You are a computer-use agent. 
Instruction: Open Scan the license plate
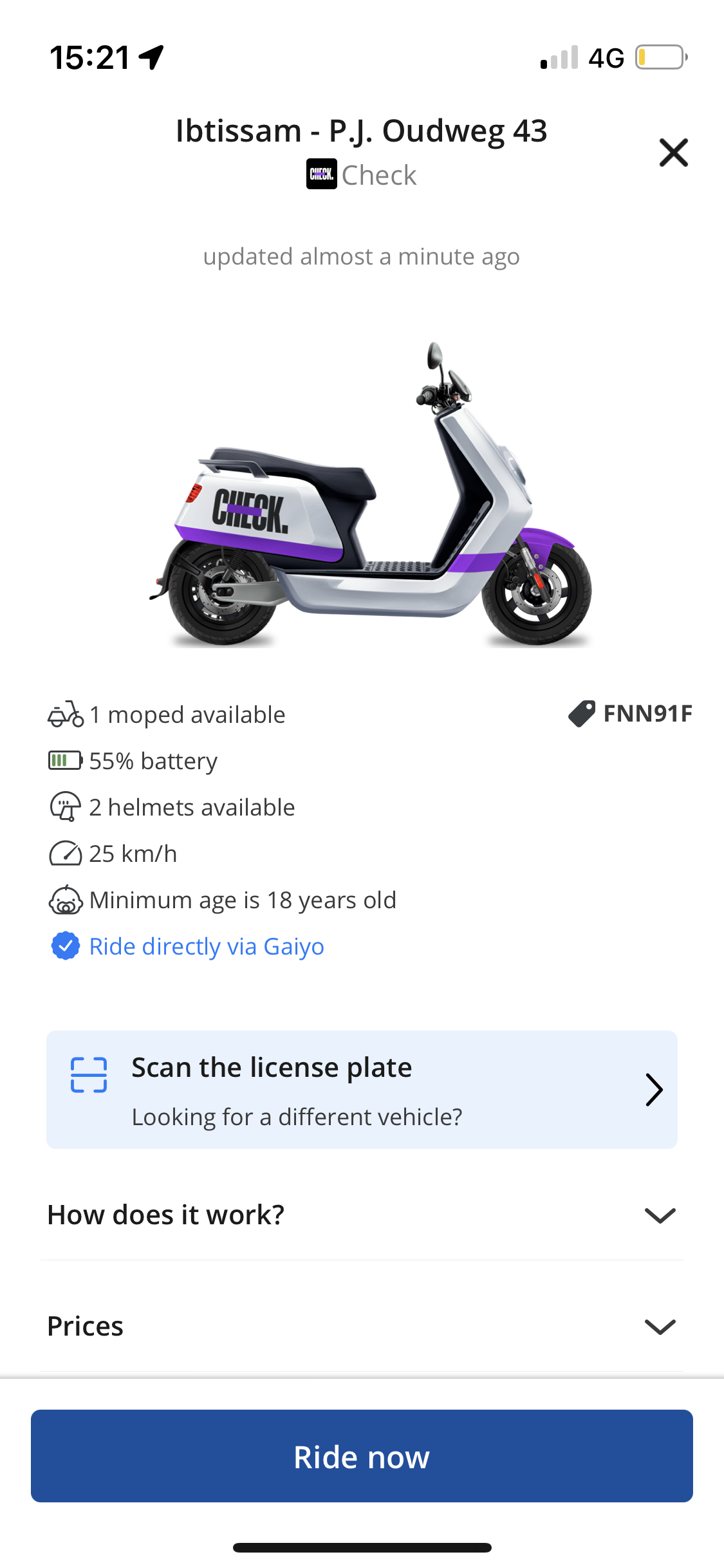362,1090
